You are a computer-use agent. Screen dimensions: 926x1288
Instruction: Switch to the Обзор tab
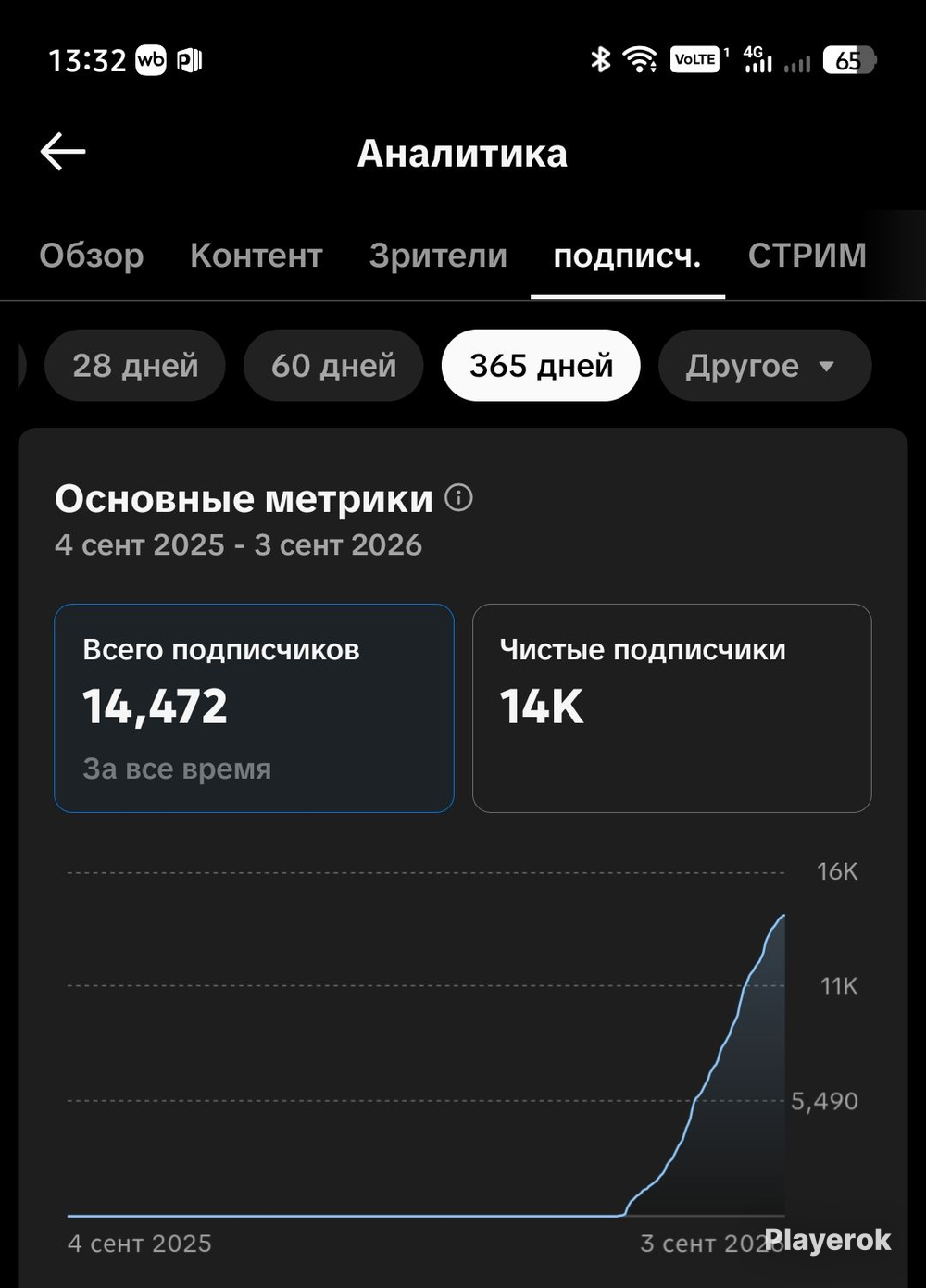[x=92, y=255]
